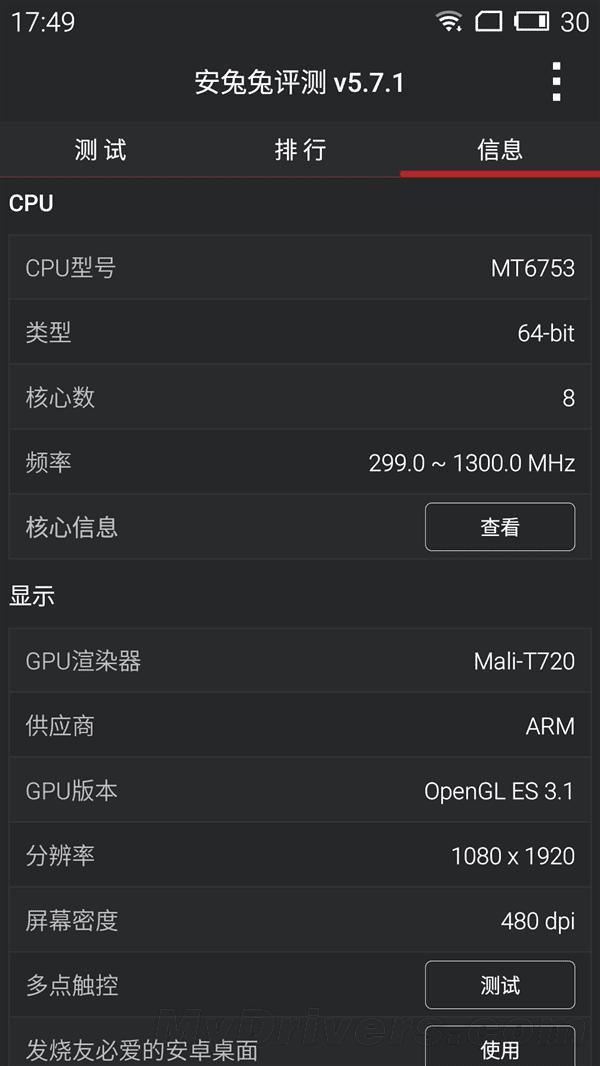
Task: Switch to the 测试 tab
Action: click(100, 150)
